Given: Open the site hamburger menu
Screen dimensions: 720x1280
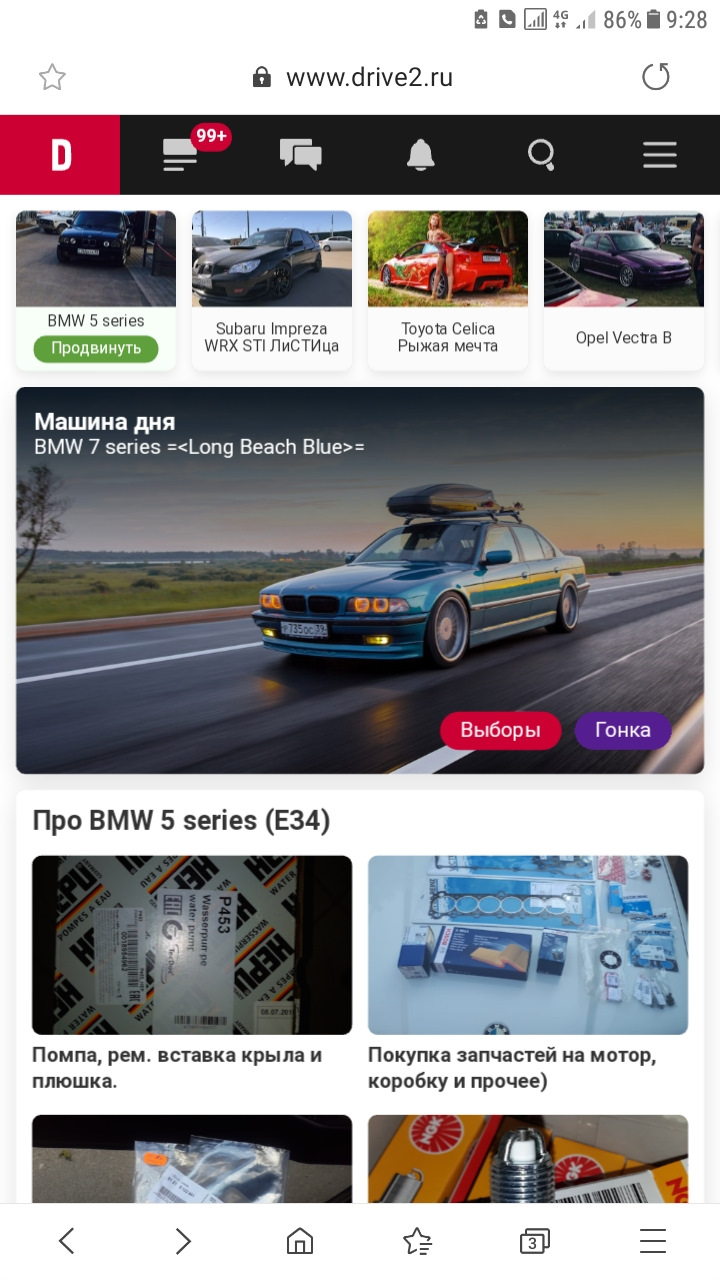Looking at the screenshot, I should [659, 155].
